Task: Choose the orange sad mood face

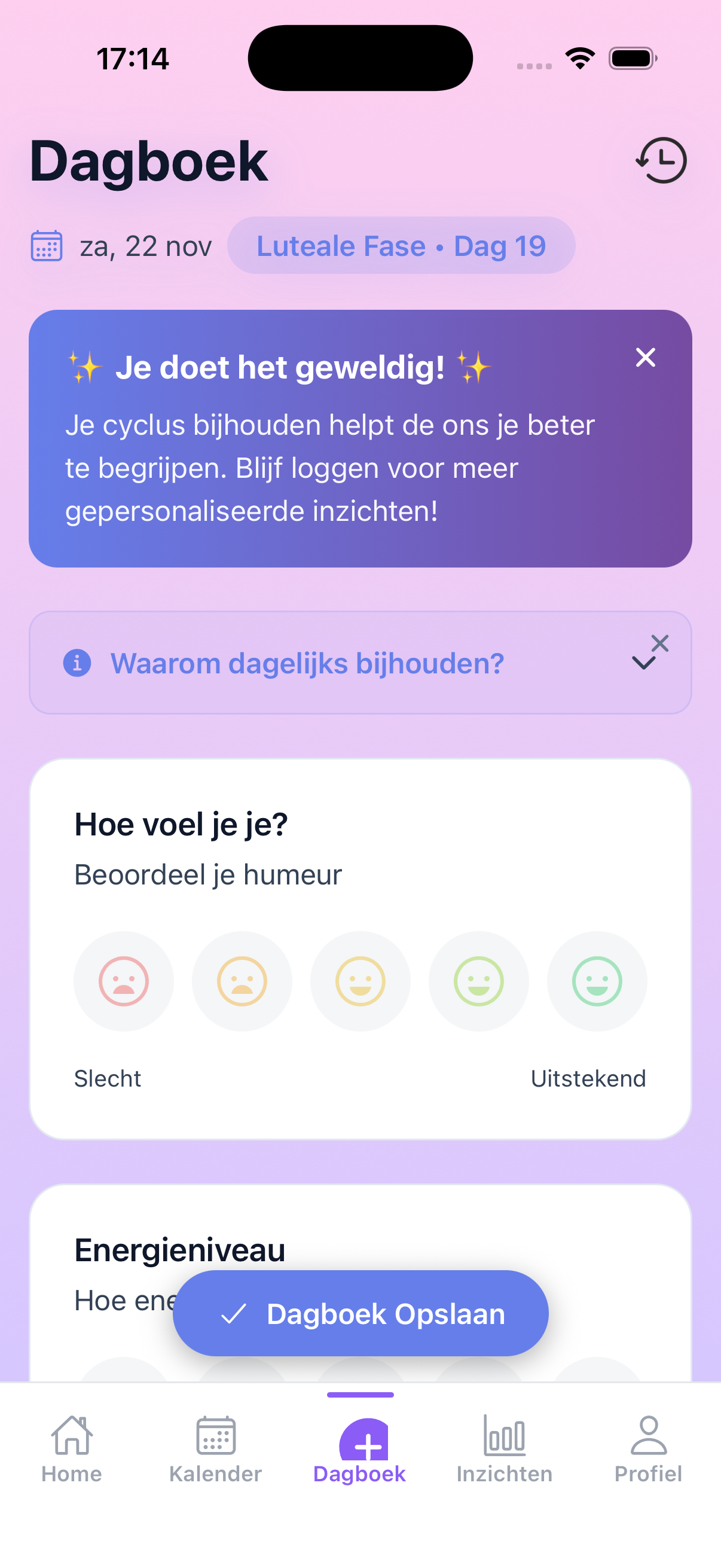Action: 242,981
